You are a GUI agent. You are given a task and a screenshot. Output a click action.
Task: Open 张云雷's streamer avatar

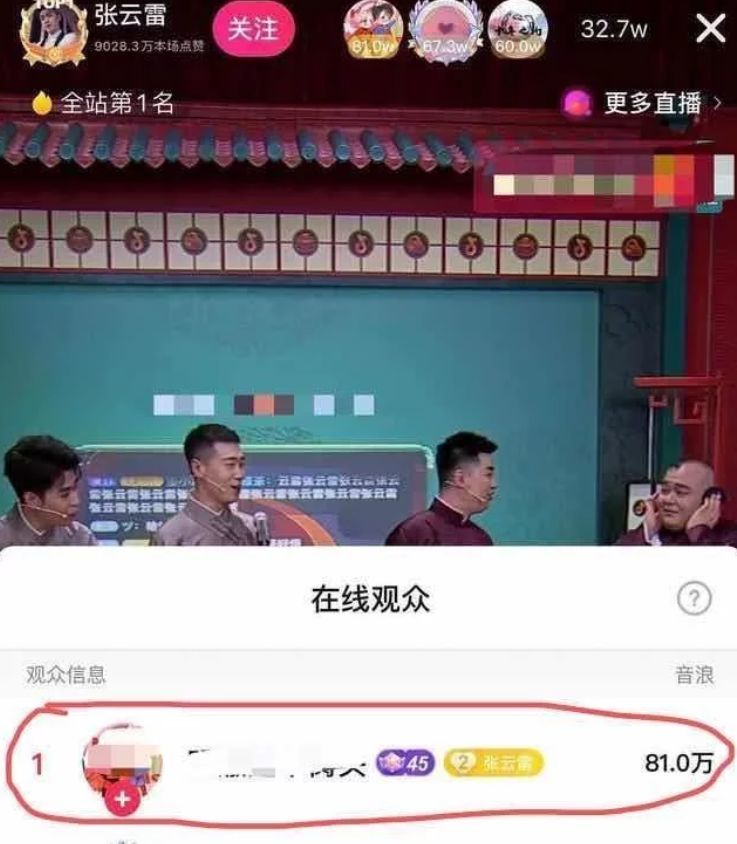pyautogui.click(x=47, y=30)
